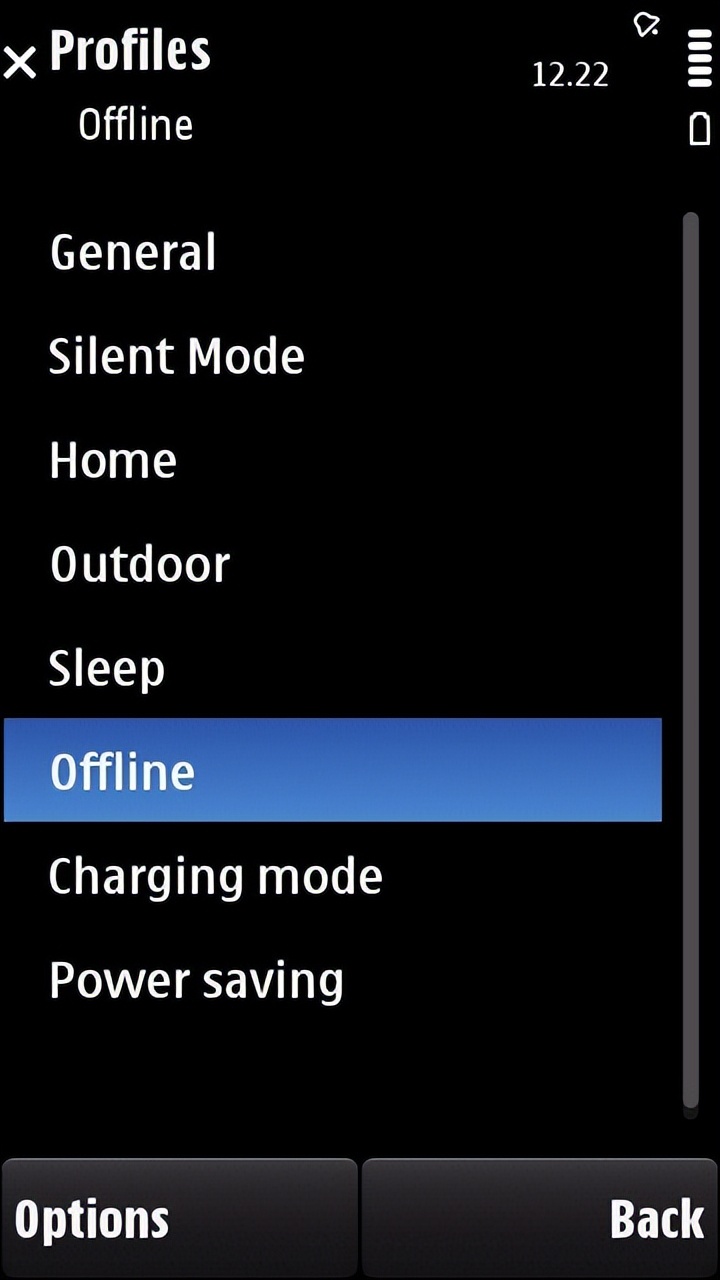
Task: Choose the Silent Mode profile
Action: pyautogui.click(x=333, y=356)
